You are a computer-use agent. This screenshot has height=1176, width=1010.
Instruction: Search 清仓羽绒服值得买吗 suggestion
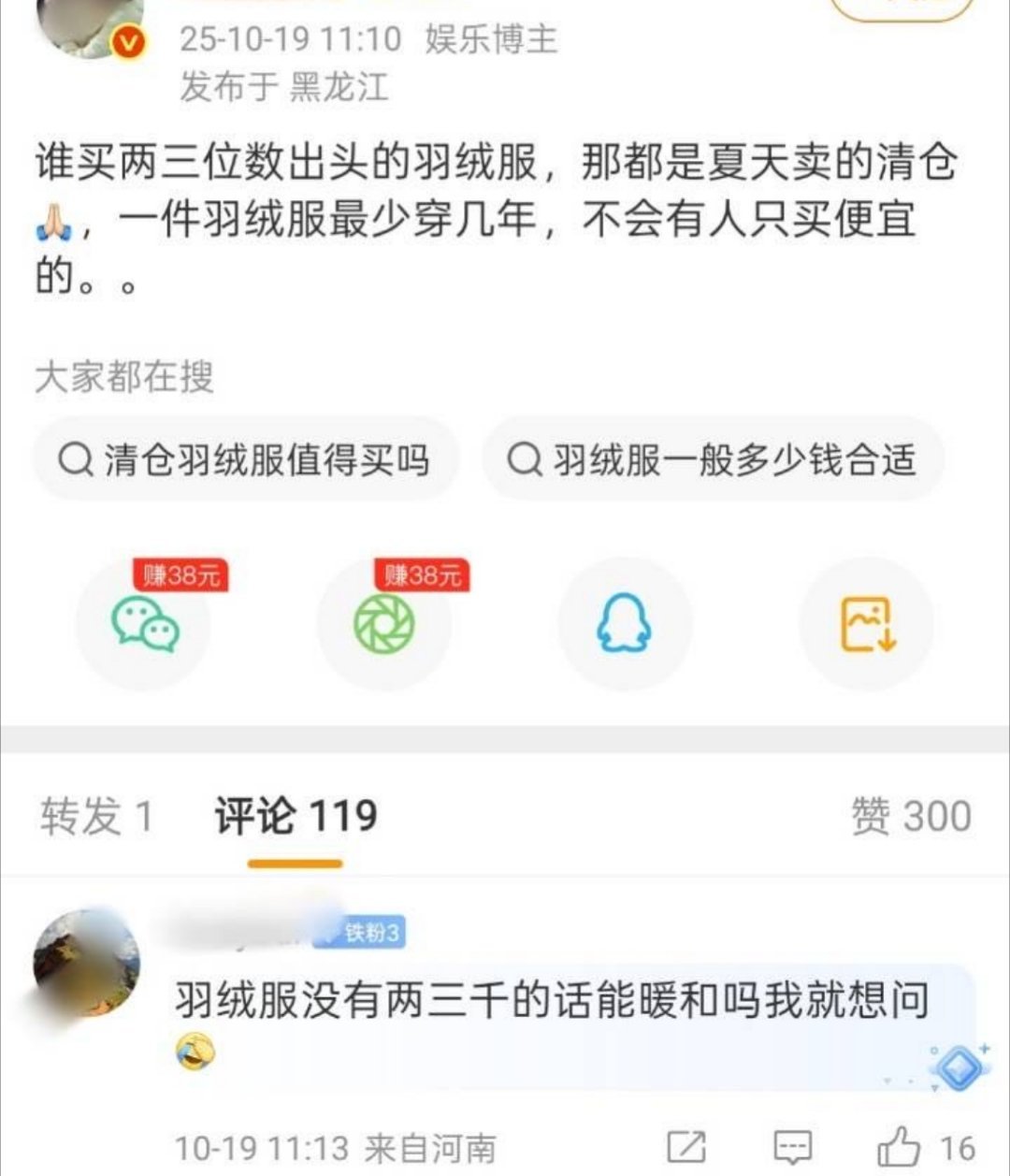246,459
